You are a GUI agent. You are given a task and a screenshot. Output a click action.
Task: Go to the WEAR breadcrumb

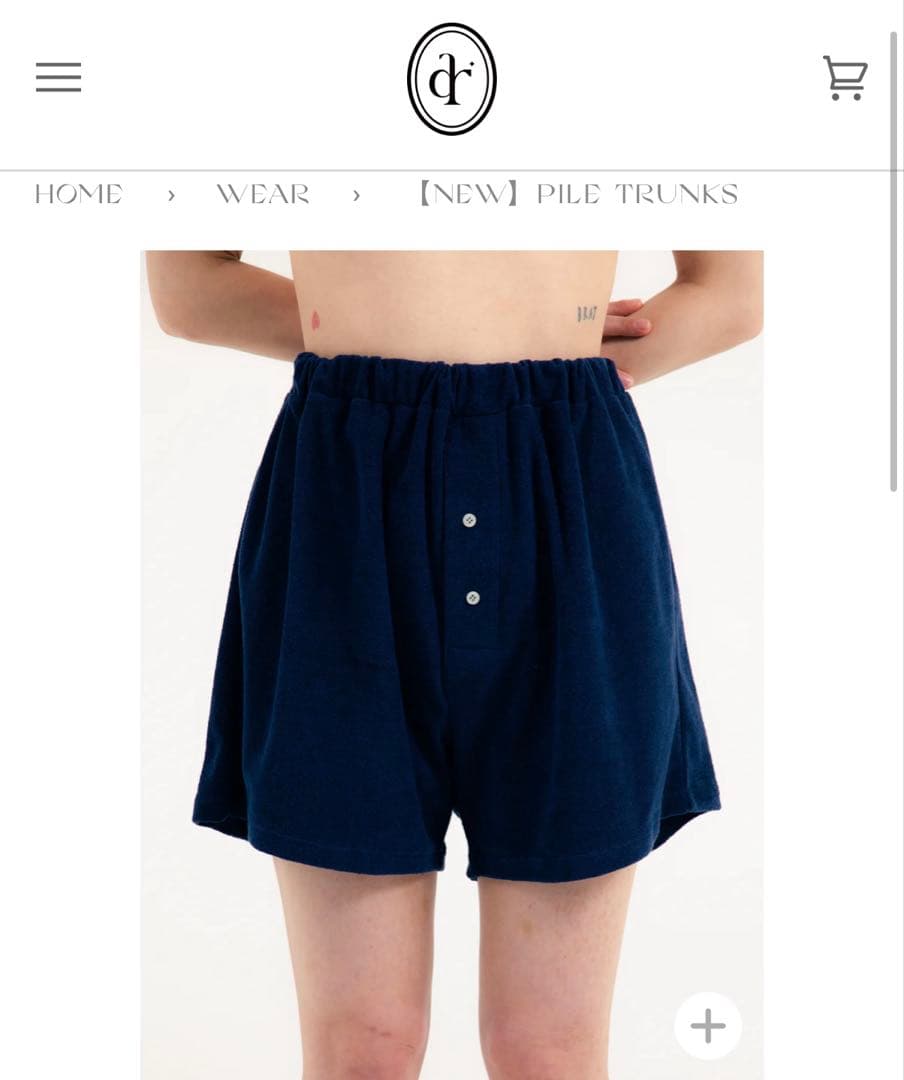pos(263,194)
